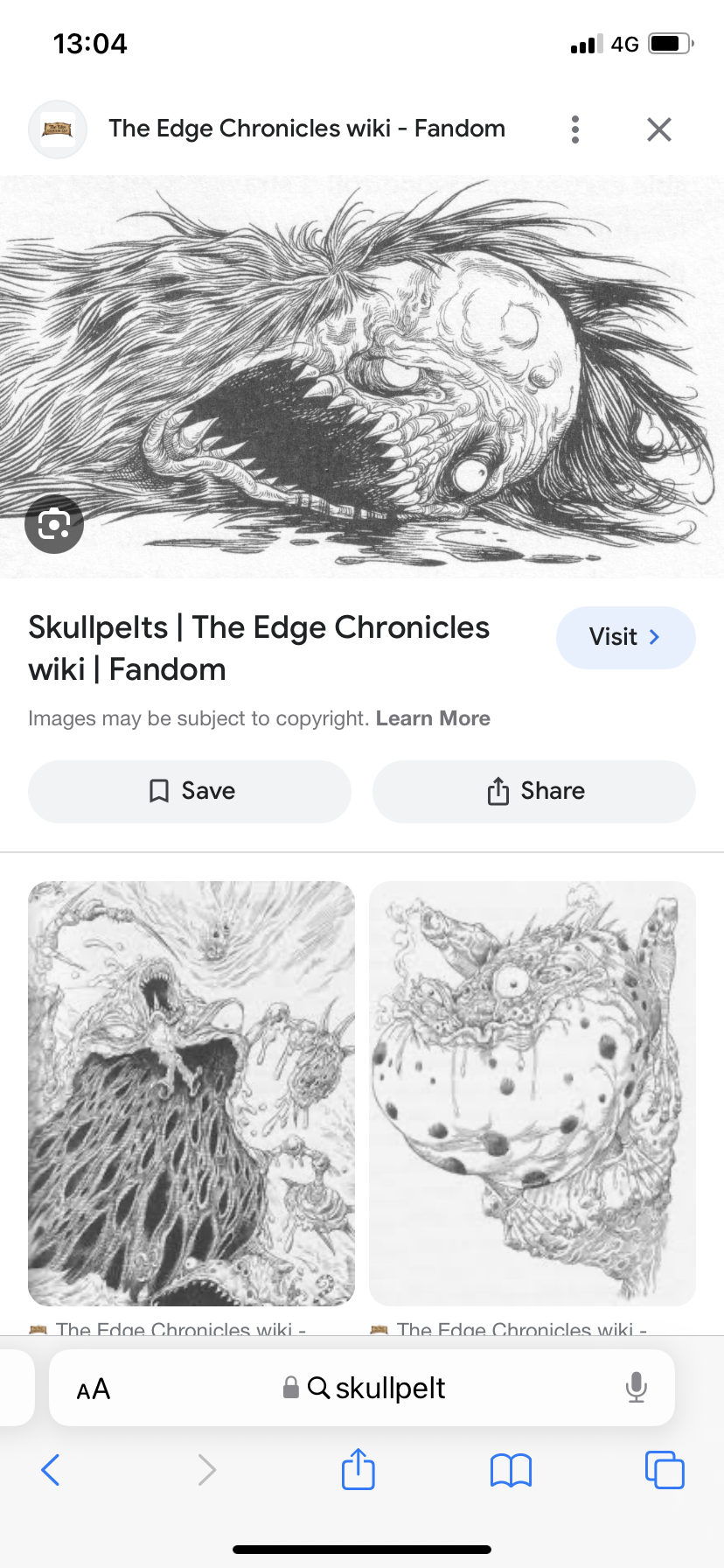This screenshot has height=1568, width=724.
Task: Open the three-dot overflow menu
Action: point(574,129)
